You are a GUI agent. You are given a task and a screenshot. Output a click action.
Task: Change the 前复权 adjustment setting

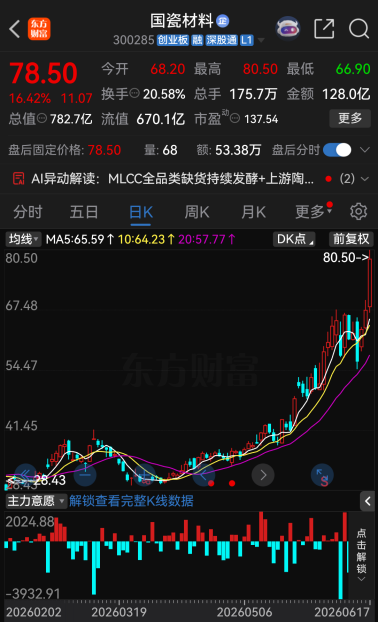coord(351,239)
